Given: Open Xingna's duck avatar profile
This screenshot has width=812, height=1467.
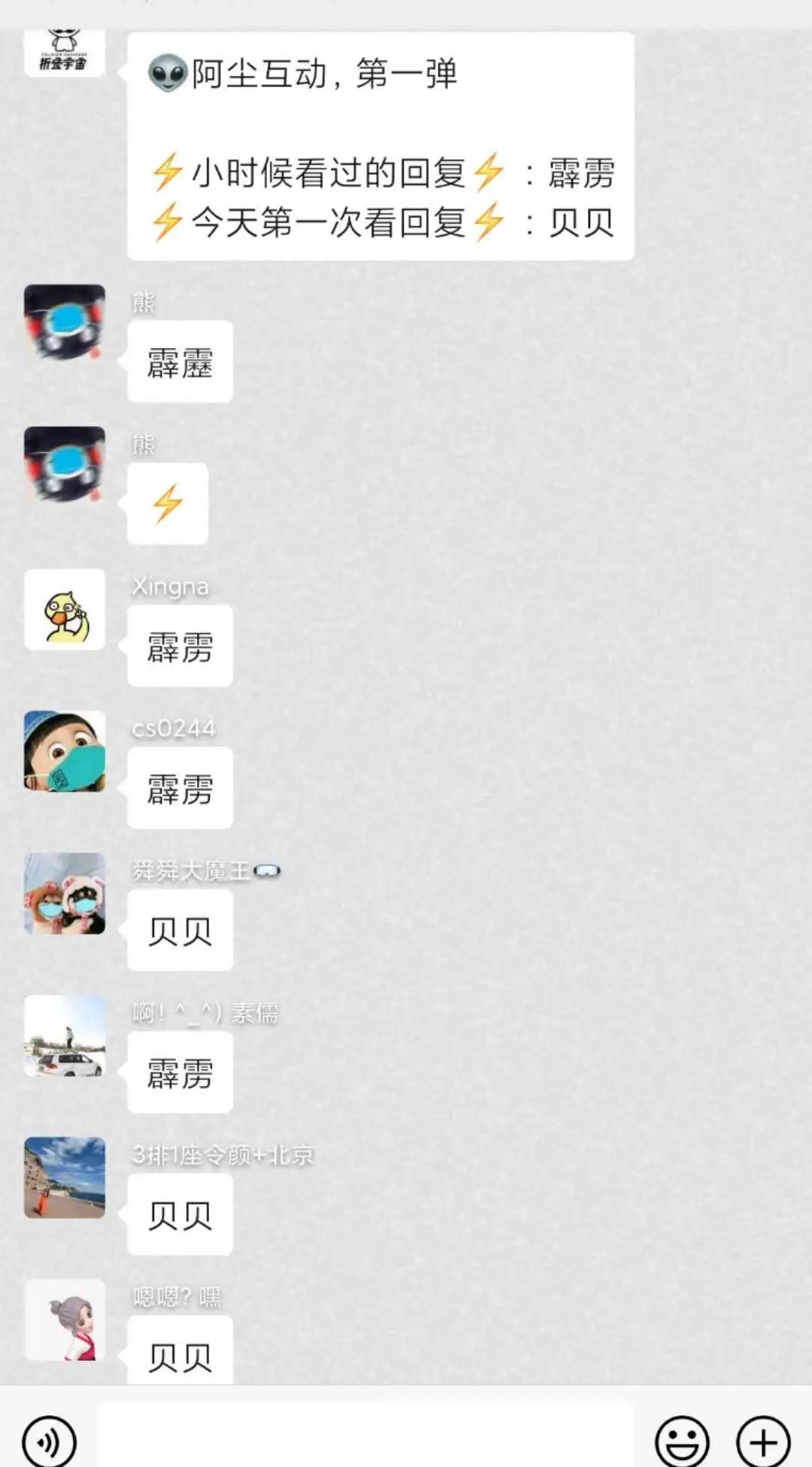Looking at the screenshot, I should pyautogui.click(x=65, y=610).
